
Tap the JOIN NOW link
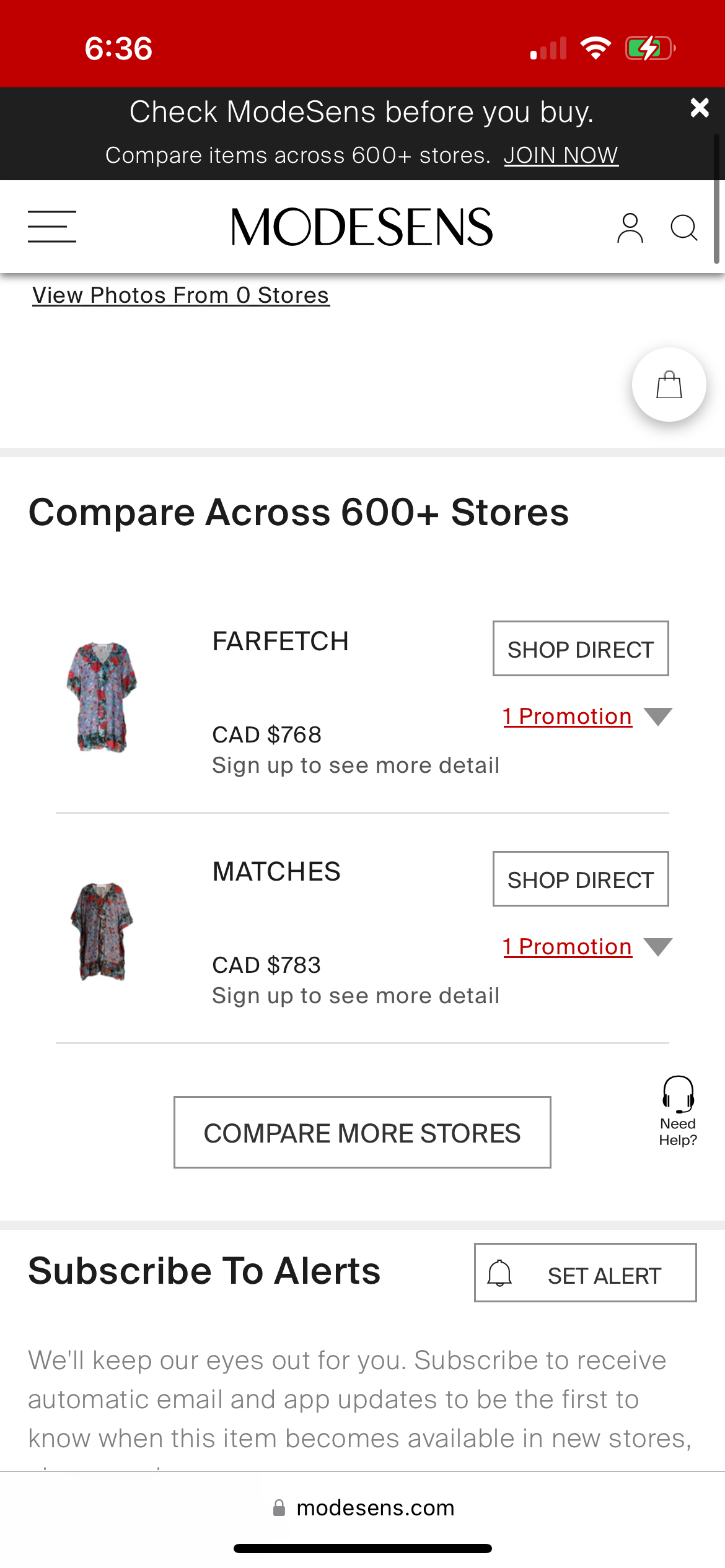pyautogui.click(x=560, y=155)
